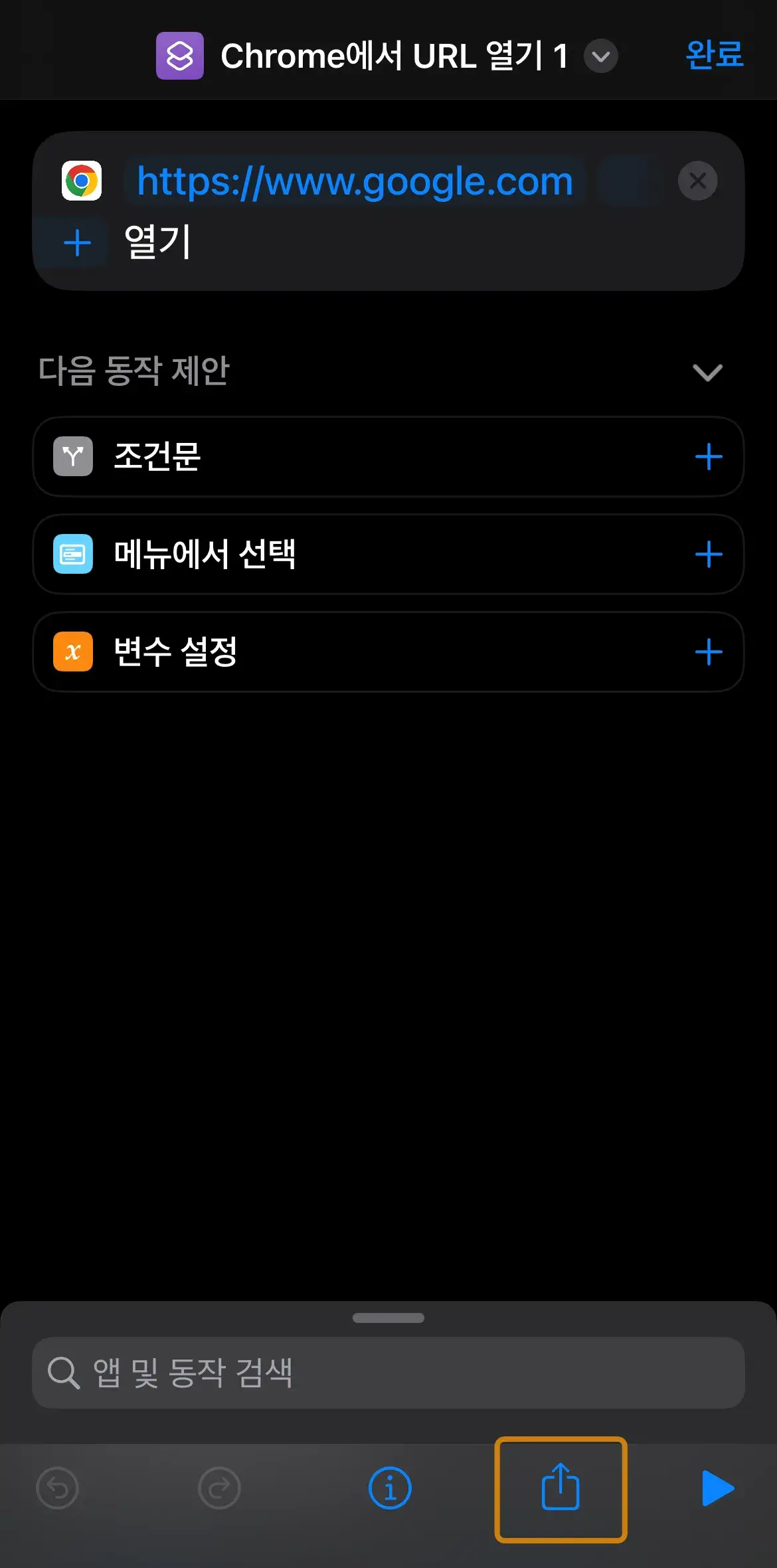Open the shortcut title dropdown chevron

tap(600, 56)
